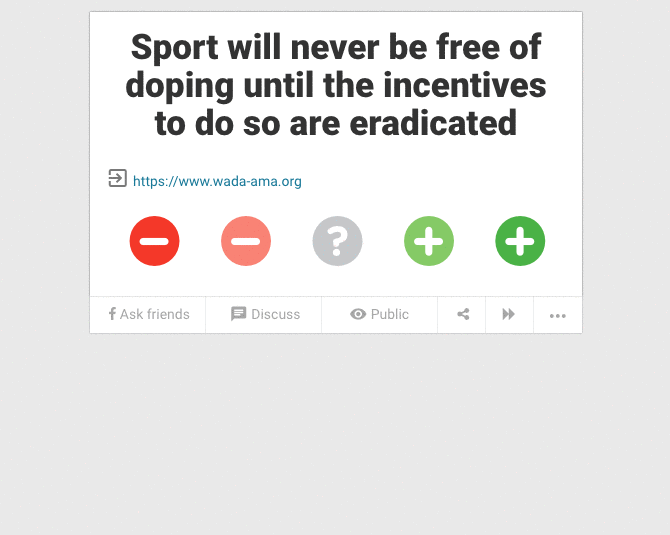Select the light green somewhat agree button
This screenshot has height=535, width=670.
[x=429, y=241]
